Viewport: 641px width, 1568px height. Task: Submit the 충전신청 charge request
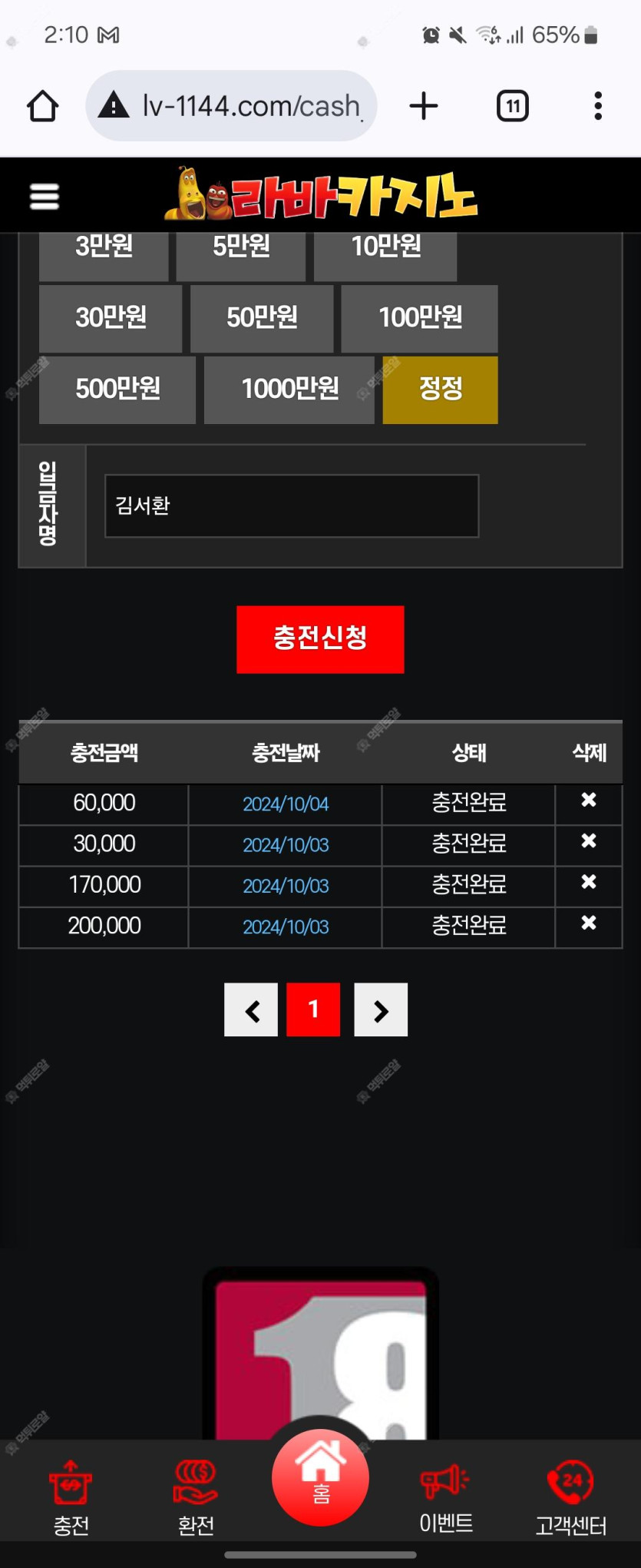[x=320, y=638]
